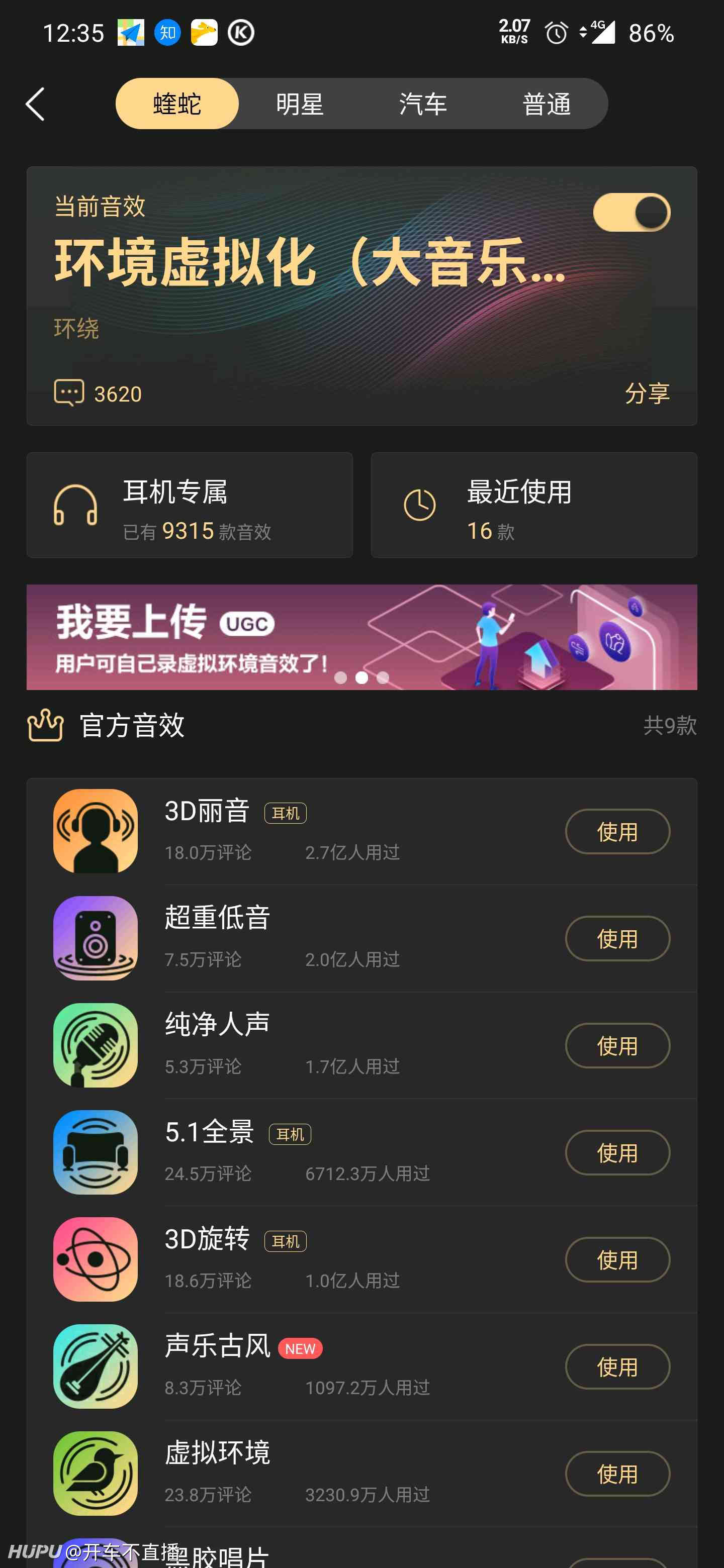Screen dimensions: 724x1568
Task: Use the 虚拟环境 effect
Action: point(617,1474)
